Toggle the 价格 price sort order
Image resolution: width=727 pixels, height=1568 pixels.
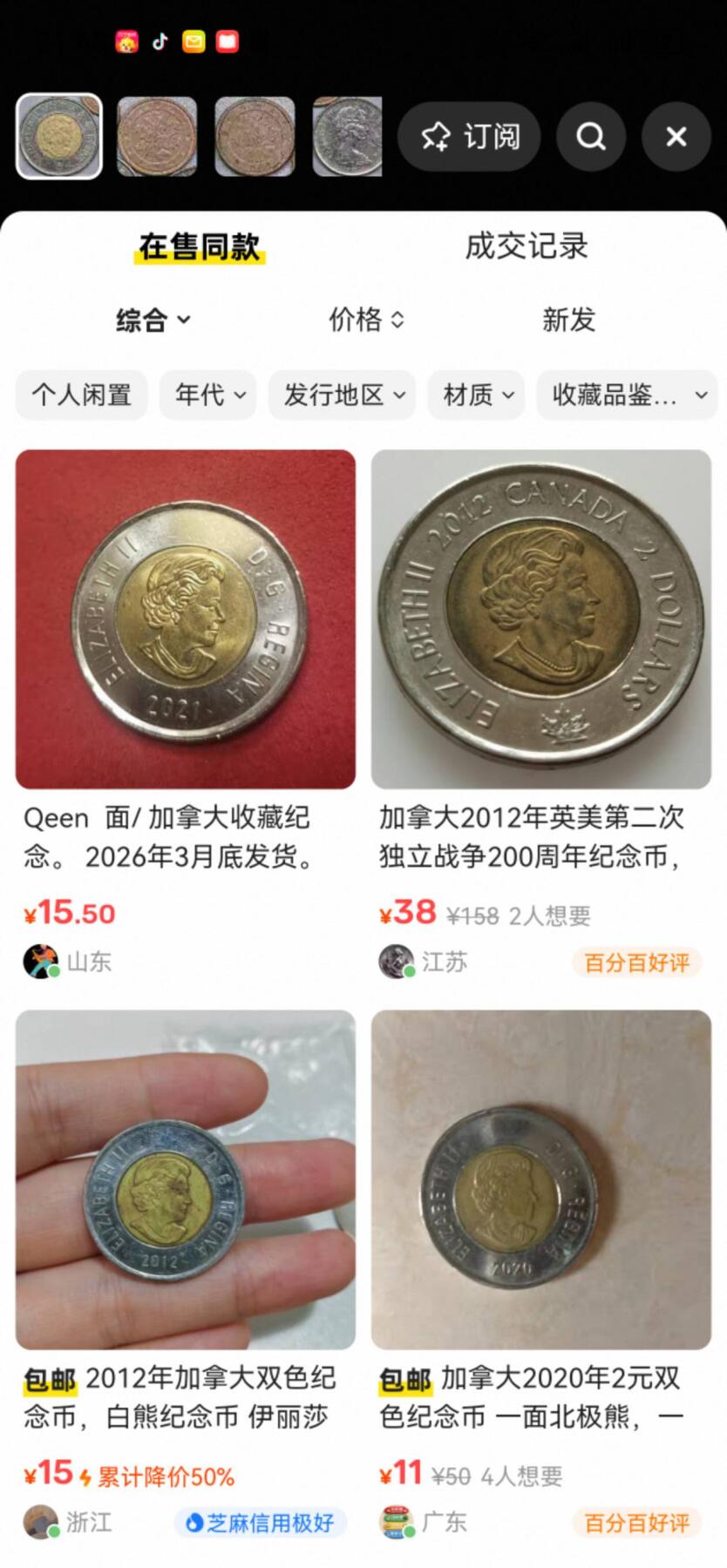point(367,320)
